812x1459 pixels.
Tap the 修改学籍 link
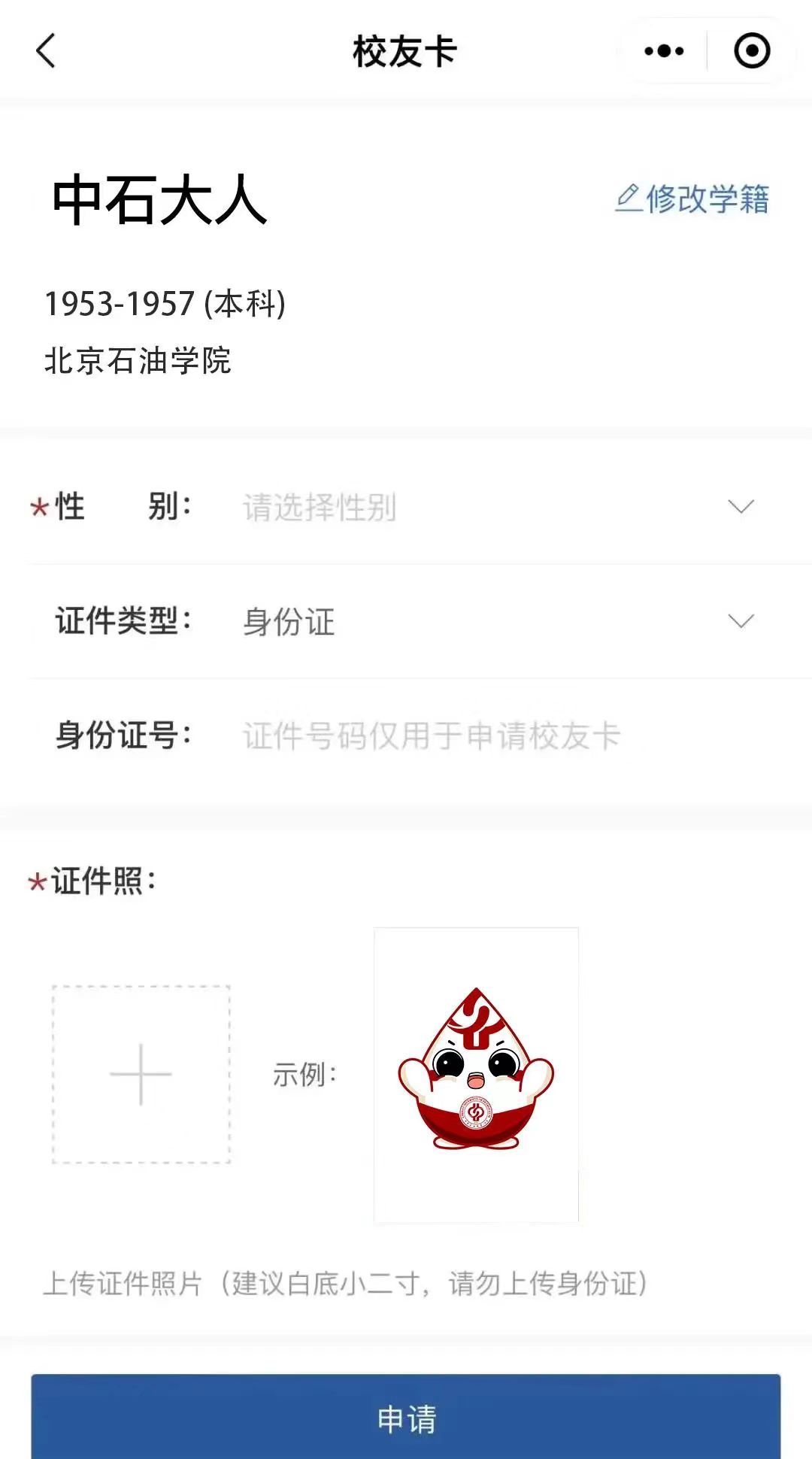pos(707,199)
